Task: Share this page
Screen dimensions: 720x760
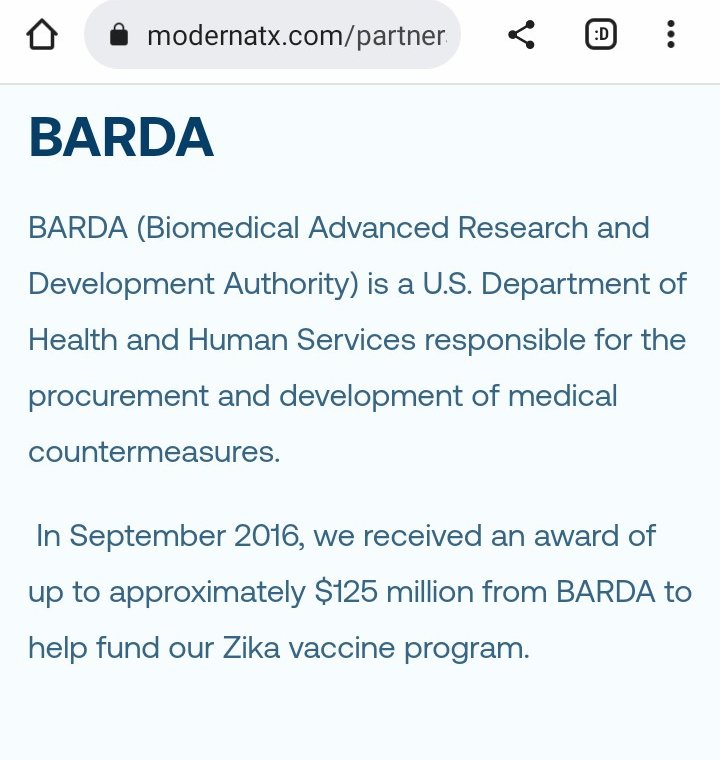Action: pyautogui.click(x=521, y=36)
